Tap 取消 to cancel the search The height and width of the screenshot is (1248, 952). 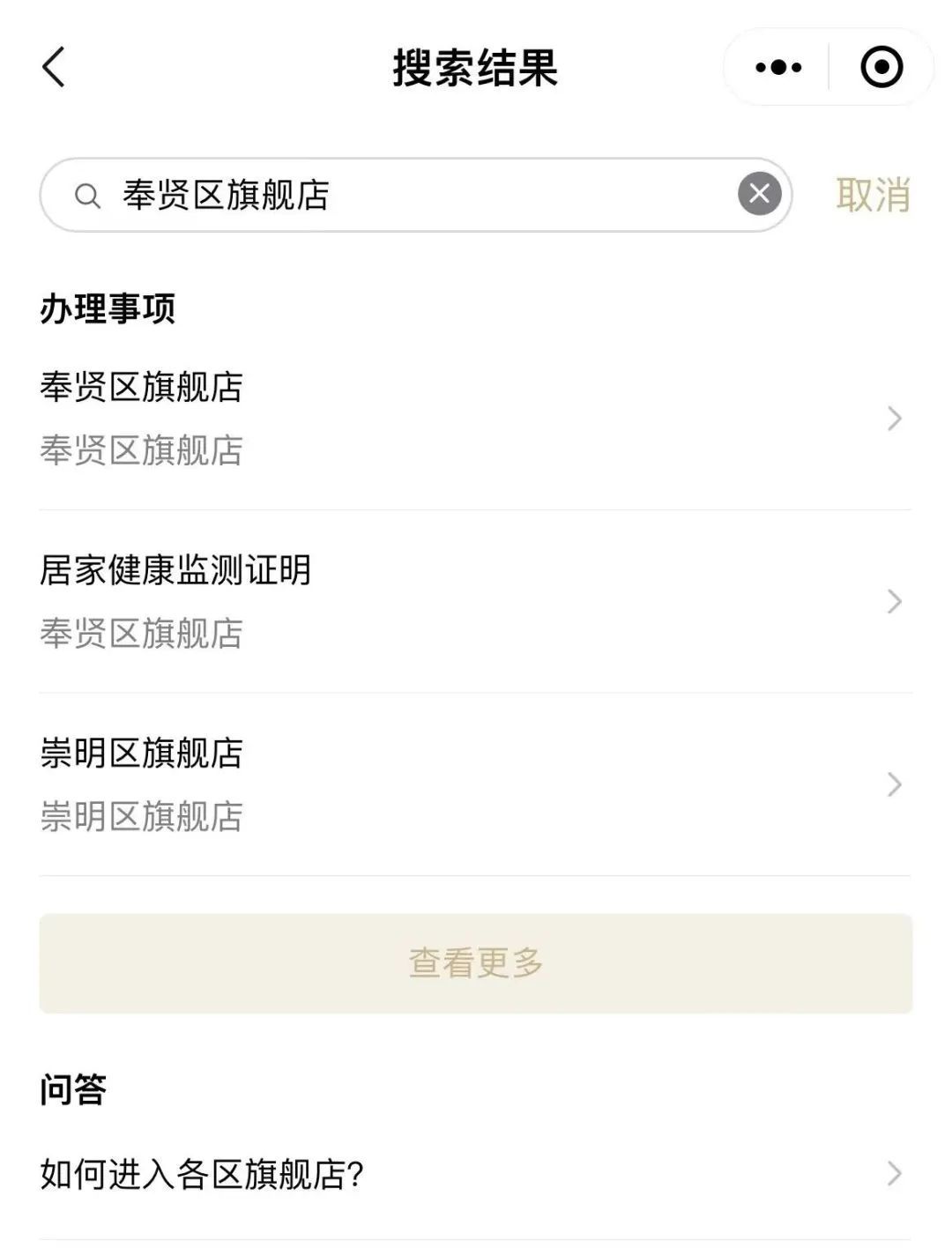(872, 196)
